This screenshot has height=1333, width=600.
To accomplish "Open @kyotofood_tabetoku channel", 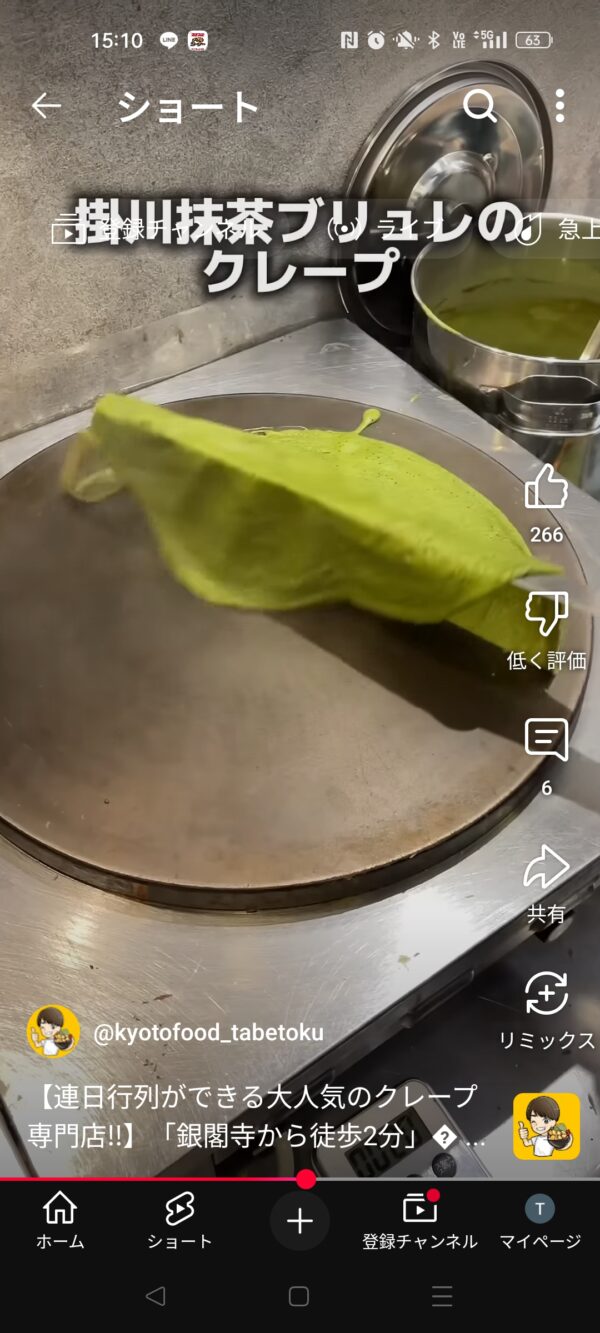I will point(208,1033).
